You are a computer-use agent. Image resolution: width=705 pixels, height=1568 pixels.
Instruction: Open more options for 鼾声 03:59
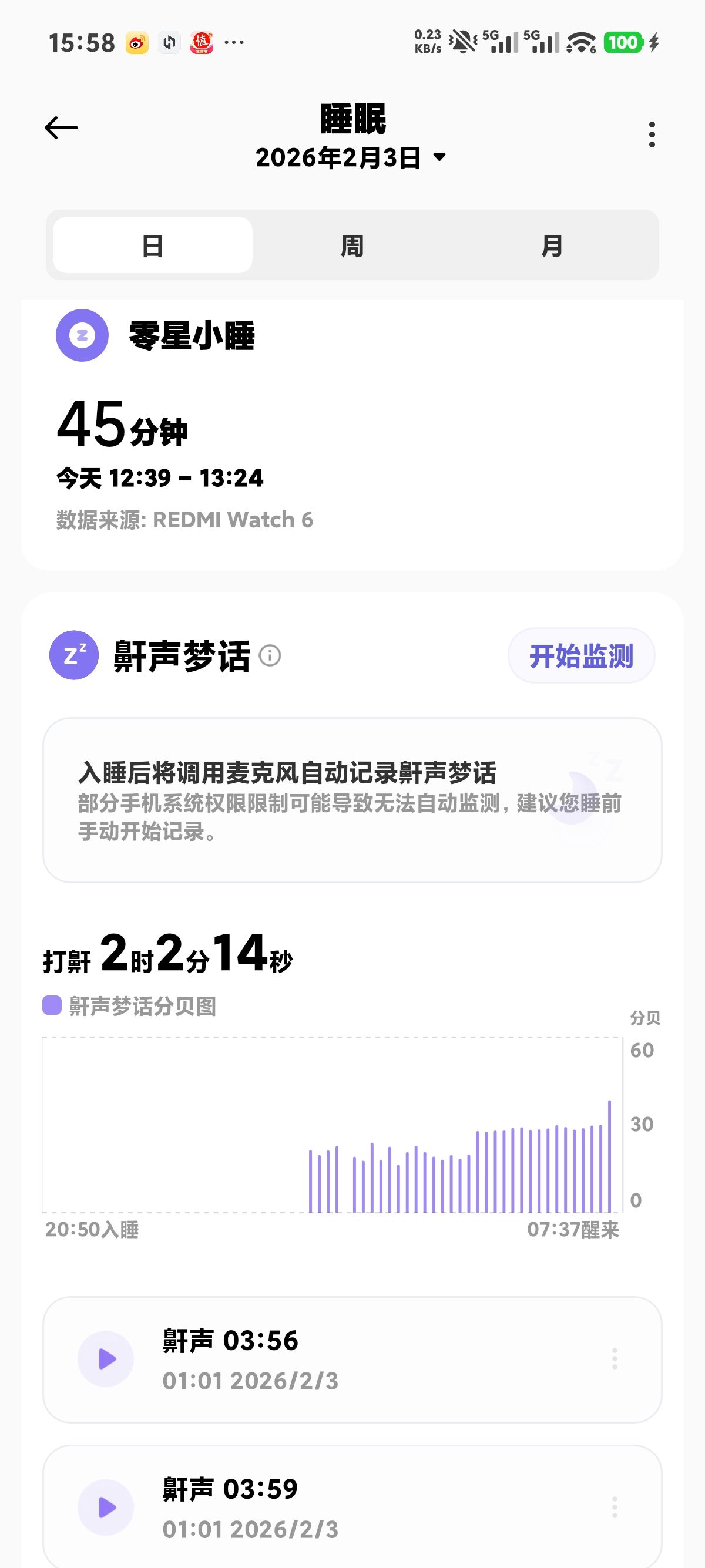[615, 1506]
